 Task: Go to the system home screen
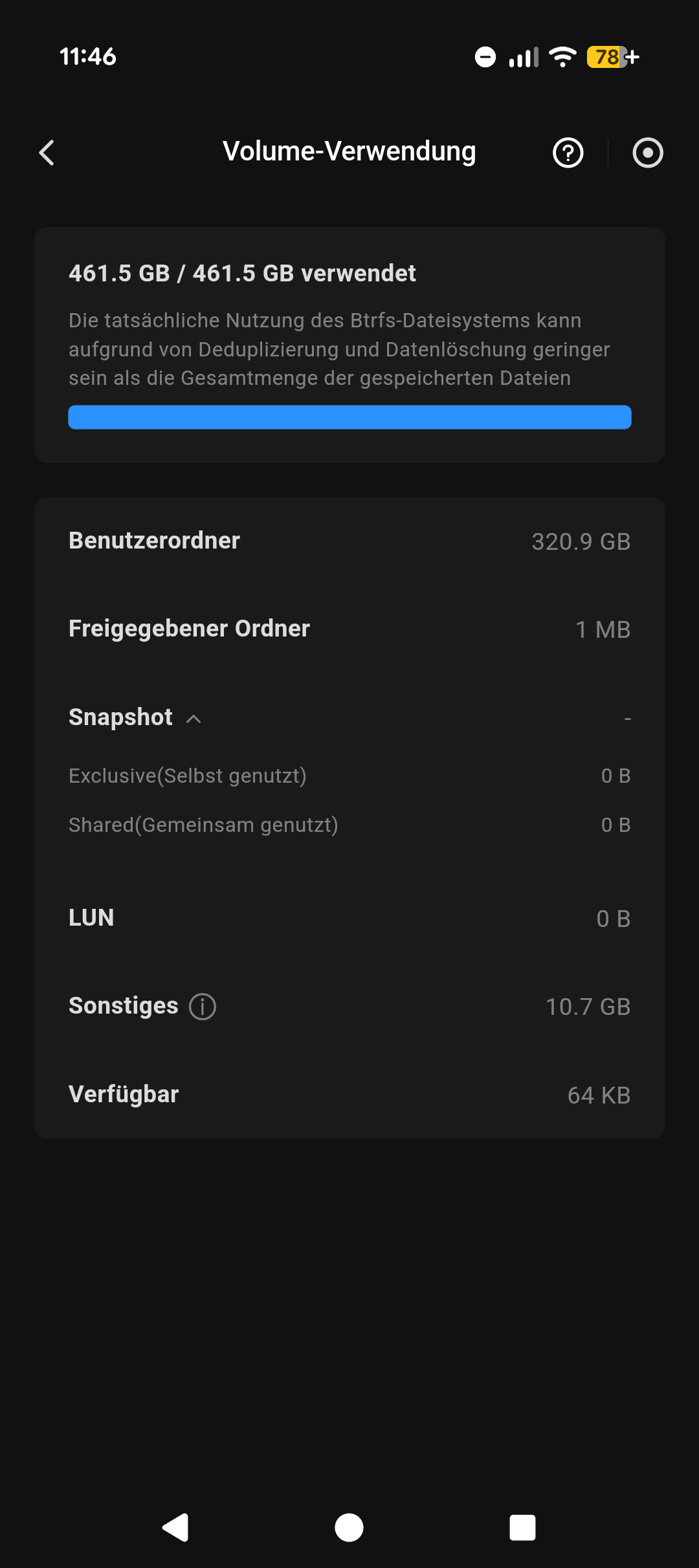click(349, 1528)
